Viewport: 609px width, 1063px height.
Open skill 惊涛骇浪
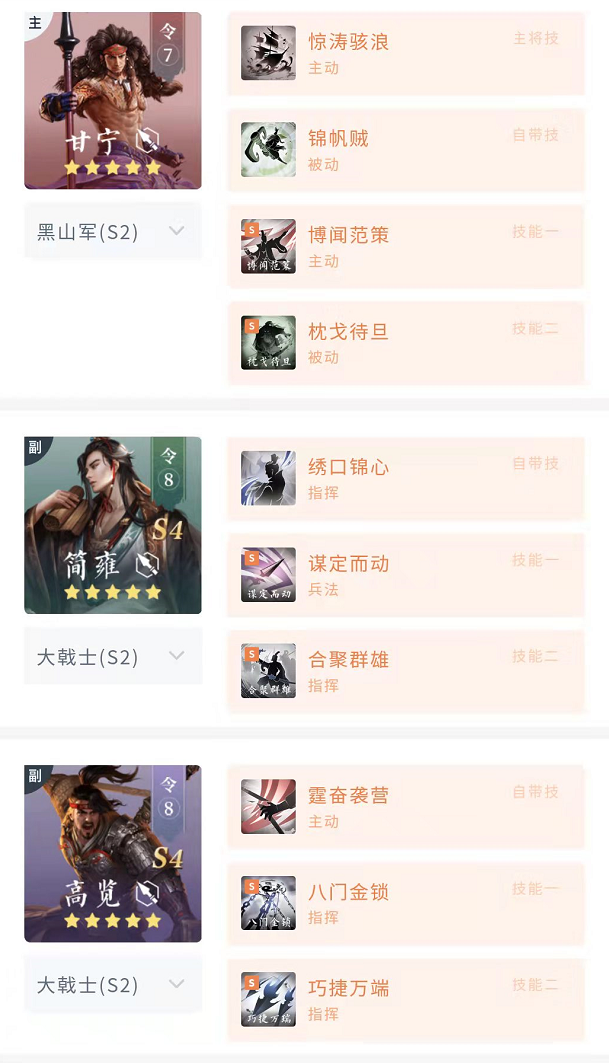(405, 53)
